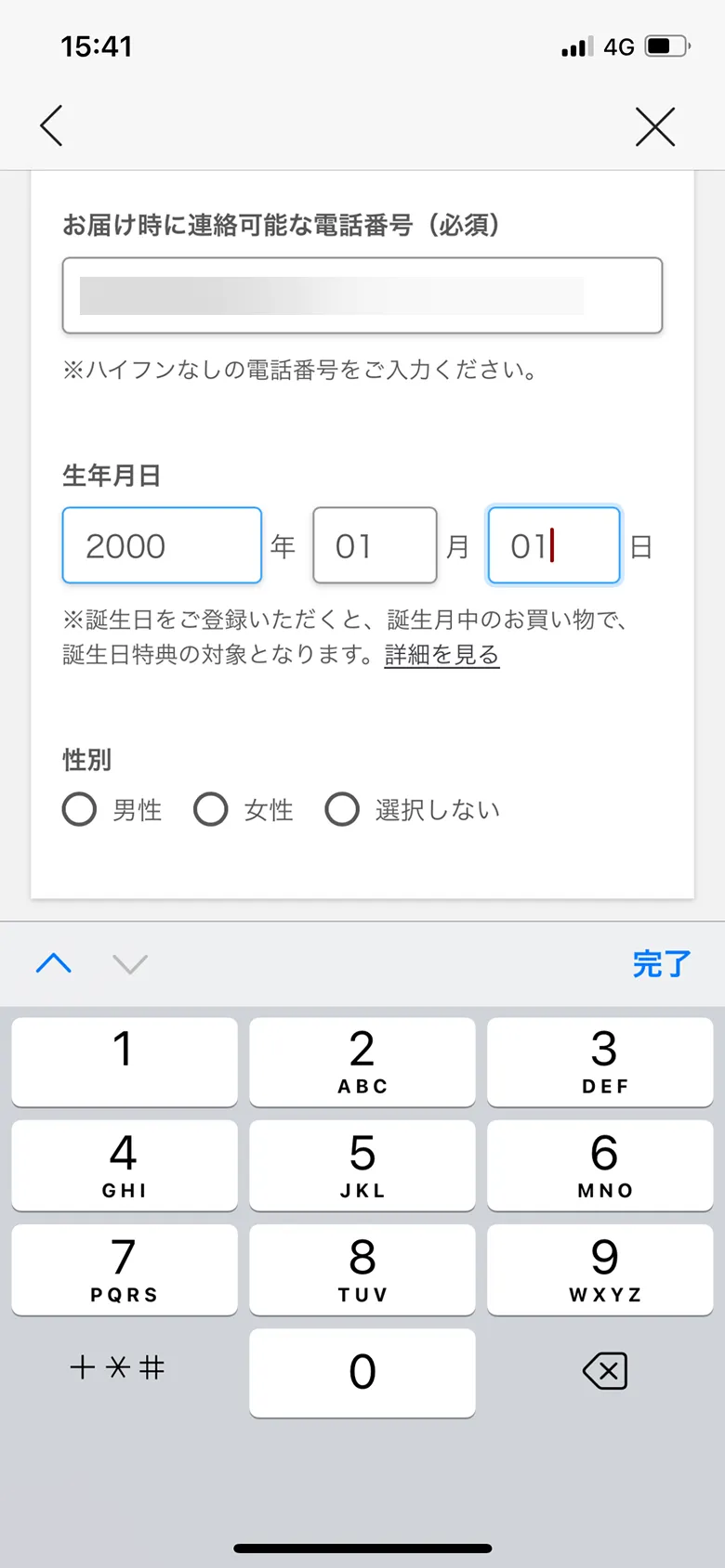Go back with the top-left arrow
The image size is (725, 1568).
[x=51, y=126]
